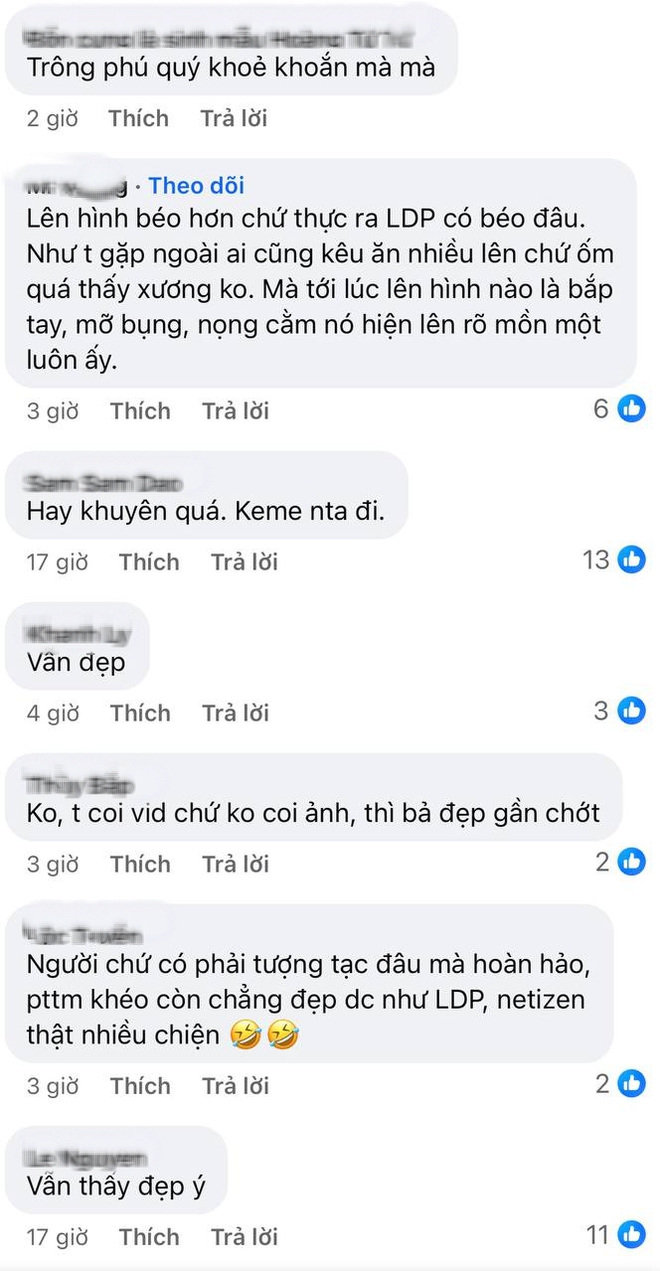Like the 'Vẫn đẹp' comment
The height and width of the screenshot is (1271, 660).
click(x=140, y=713)
